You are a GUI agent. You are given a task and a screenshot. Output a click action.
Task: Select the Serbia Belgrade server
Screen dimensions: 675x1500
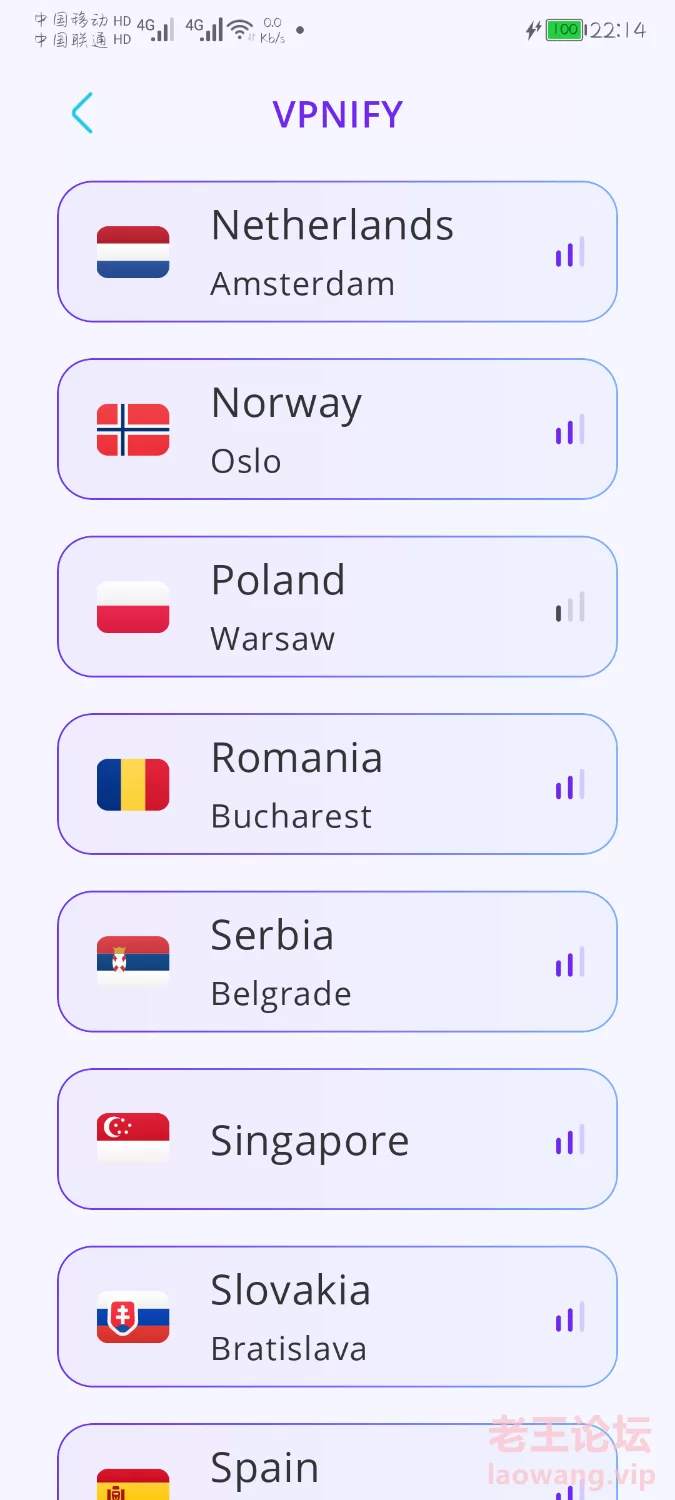pos(337,962)
